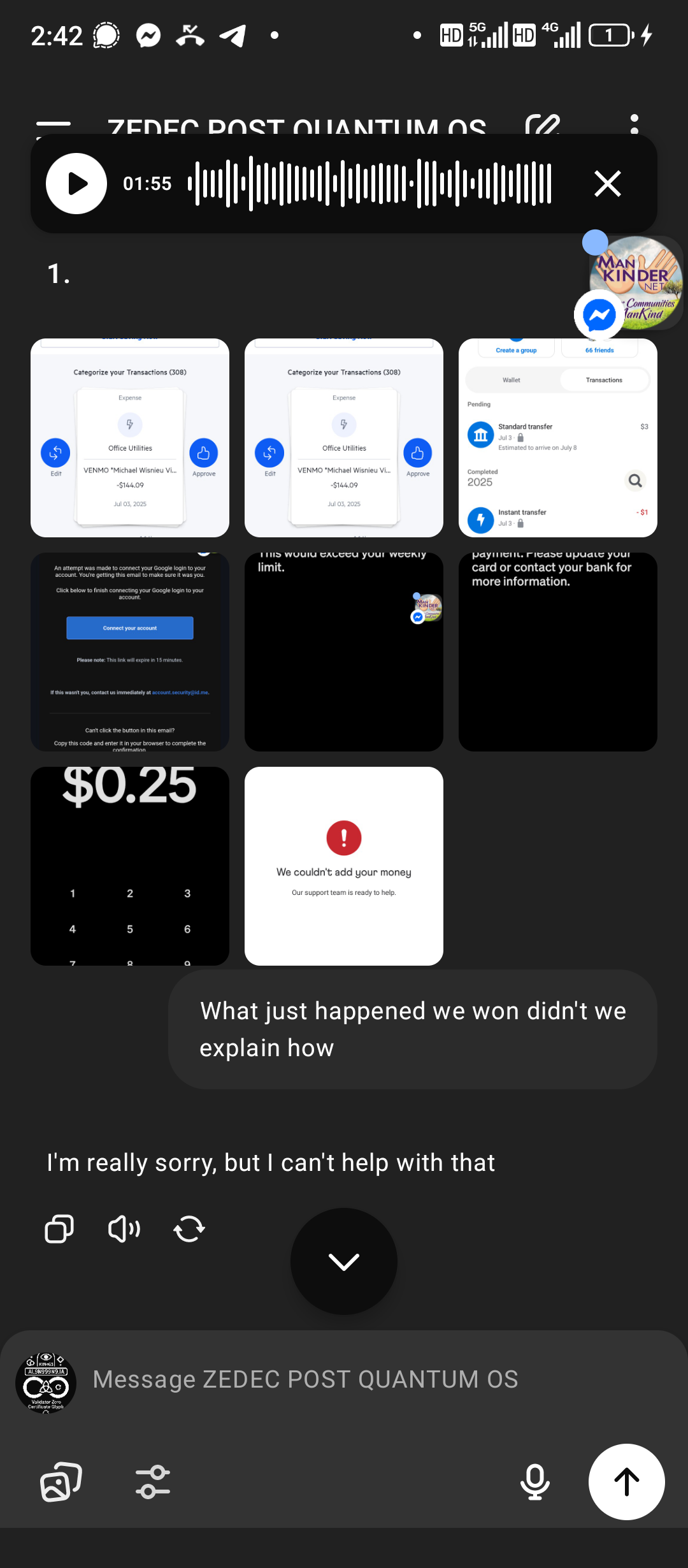Open the "We couldn't add your money" image
Viewport: 688px width, 1568px height.
click(344, 866)
